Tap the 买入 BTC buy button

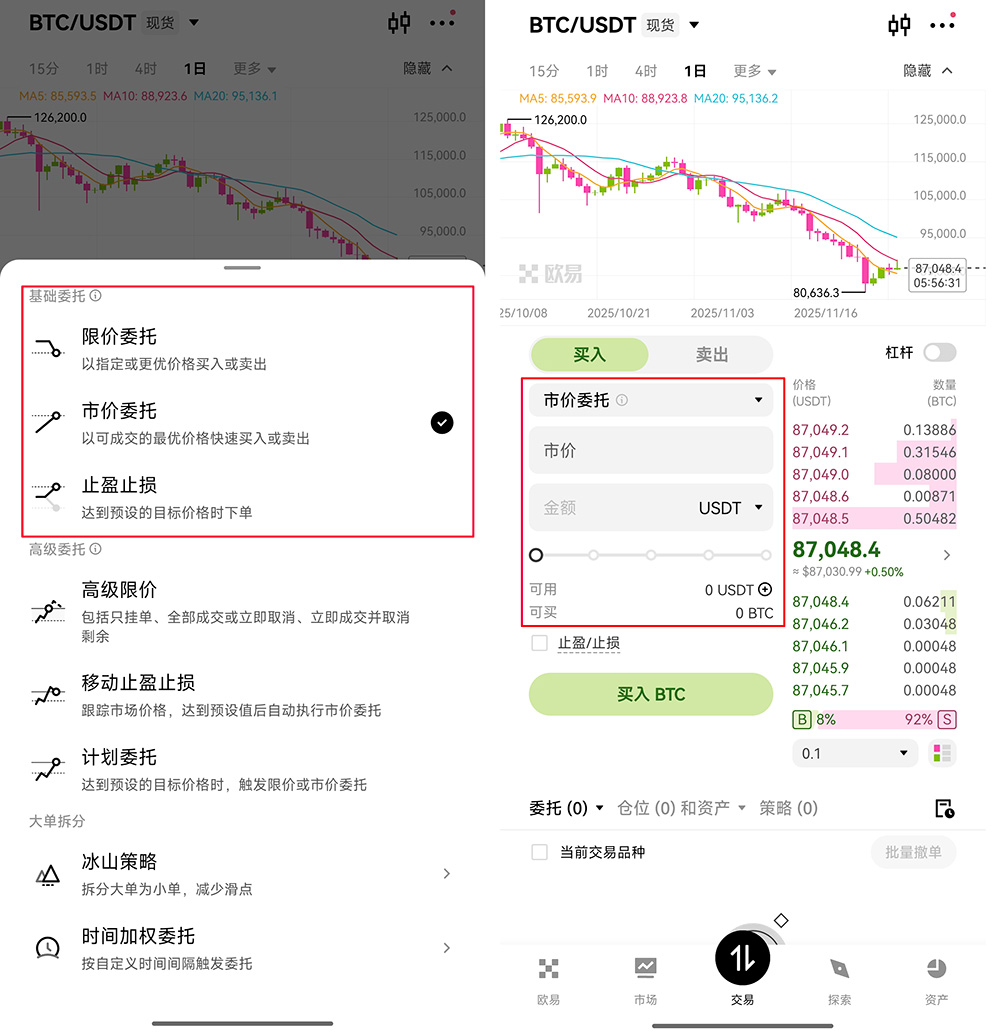coord(650,694)
